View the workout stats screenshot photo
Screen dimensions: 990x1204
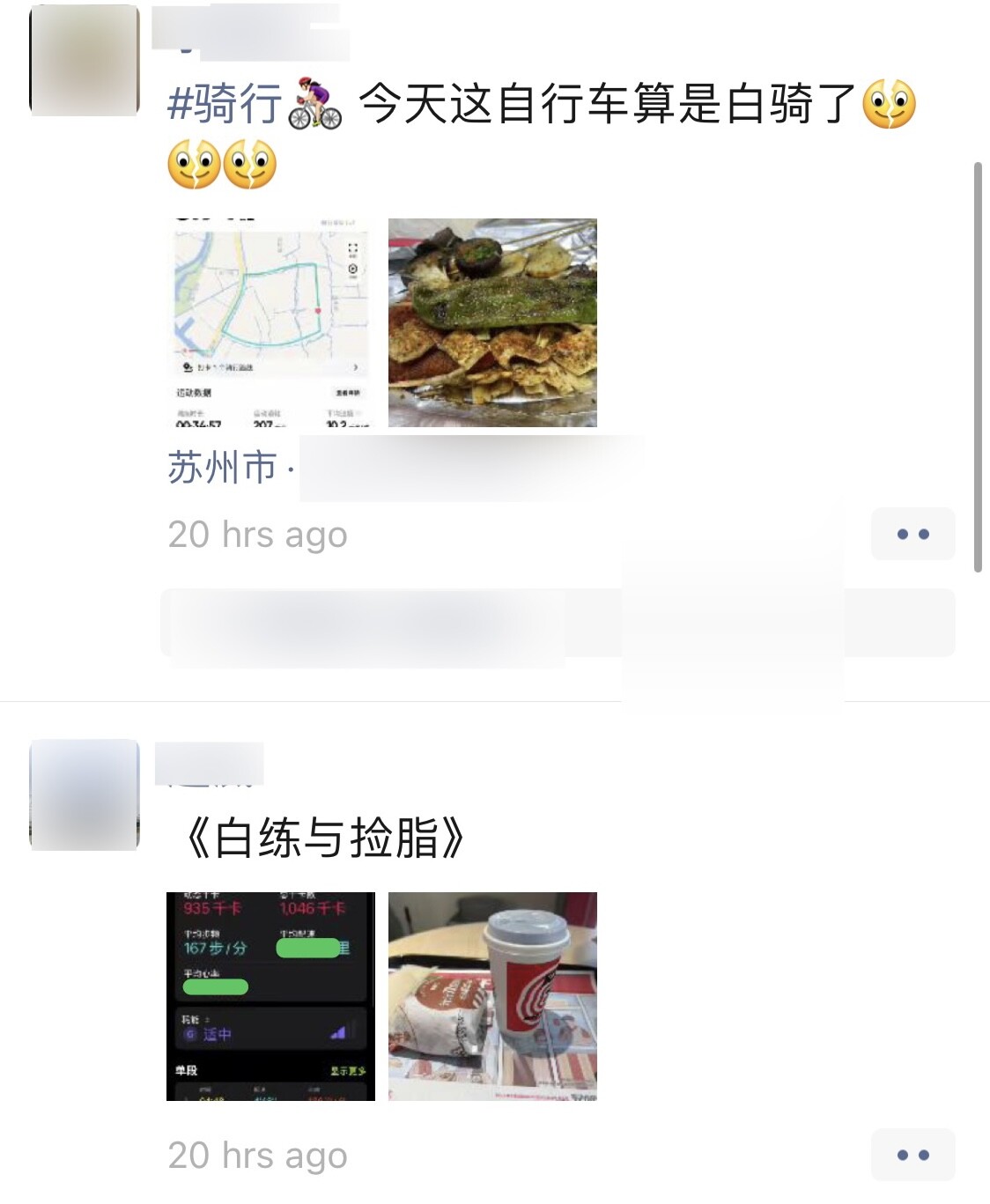pyautogui.click(x=270, y=996)
